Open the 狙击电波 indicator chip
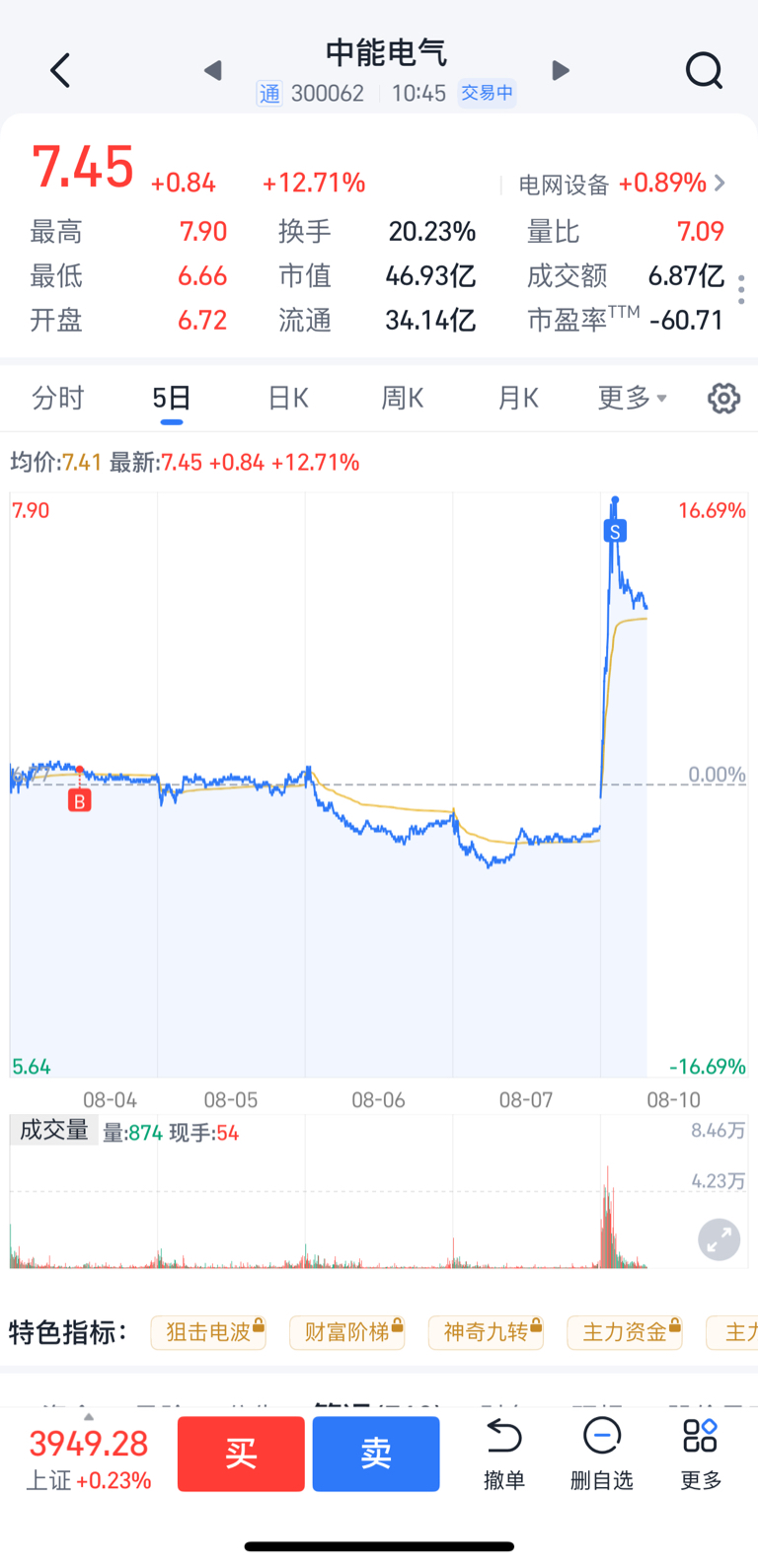The width and height of the screenshot is (759, 1568). click(x=208, y=1332)
